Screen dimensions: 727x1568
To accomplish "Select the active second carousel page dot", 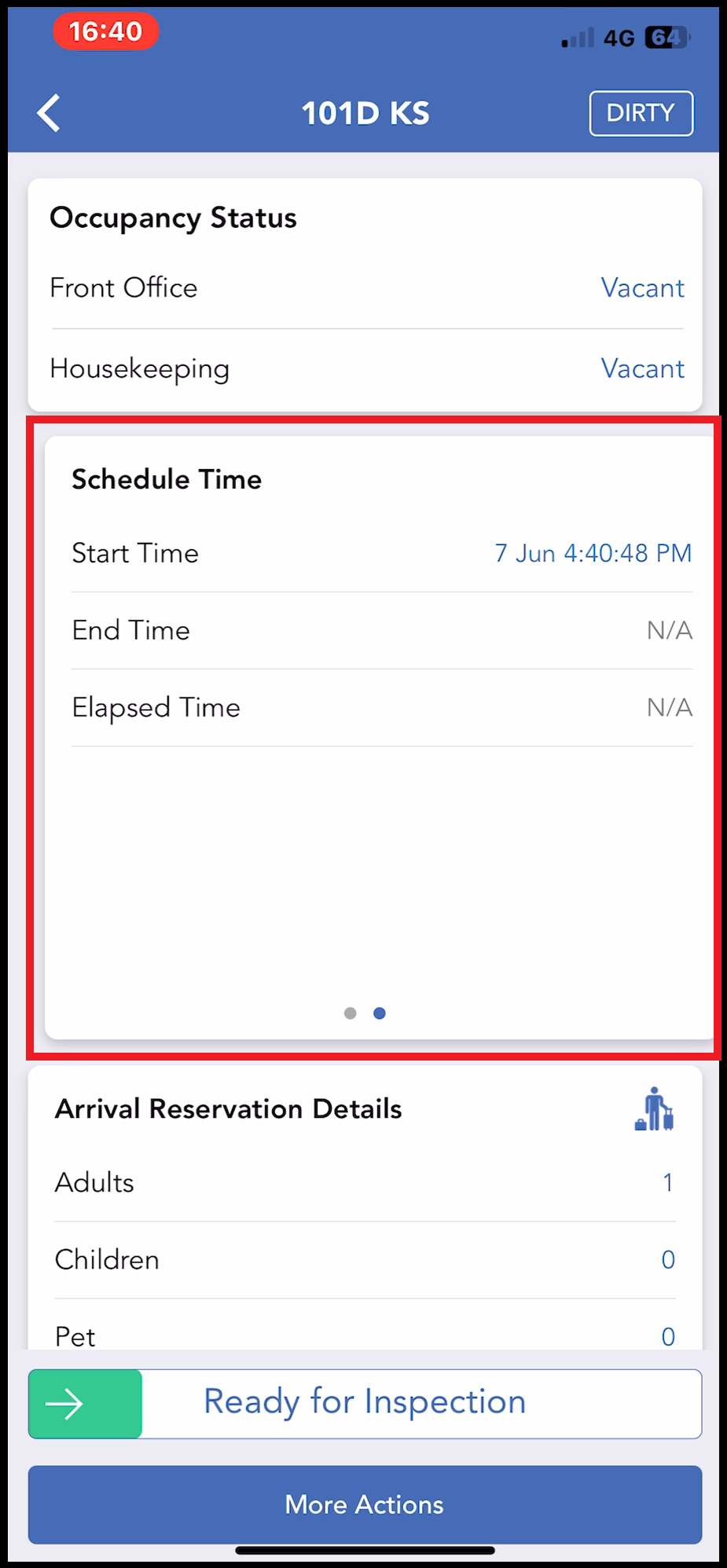I will point(380,1013).
